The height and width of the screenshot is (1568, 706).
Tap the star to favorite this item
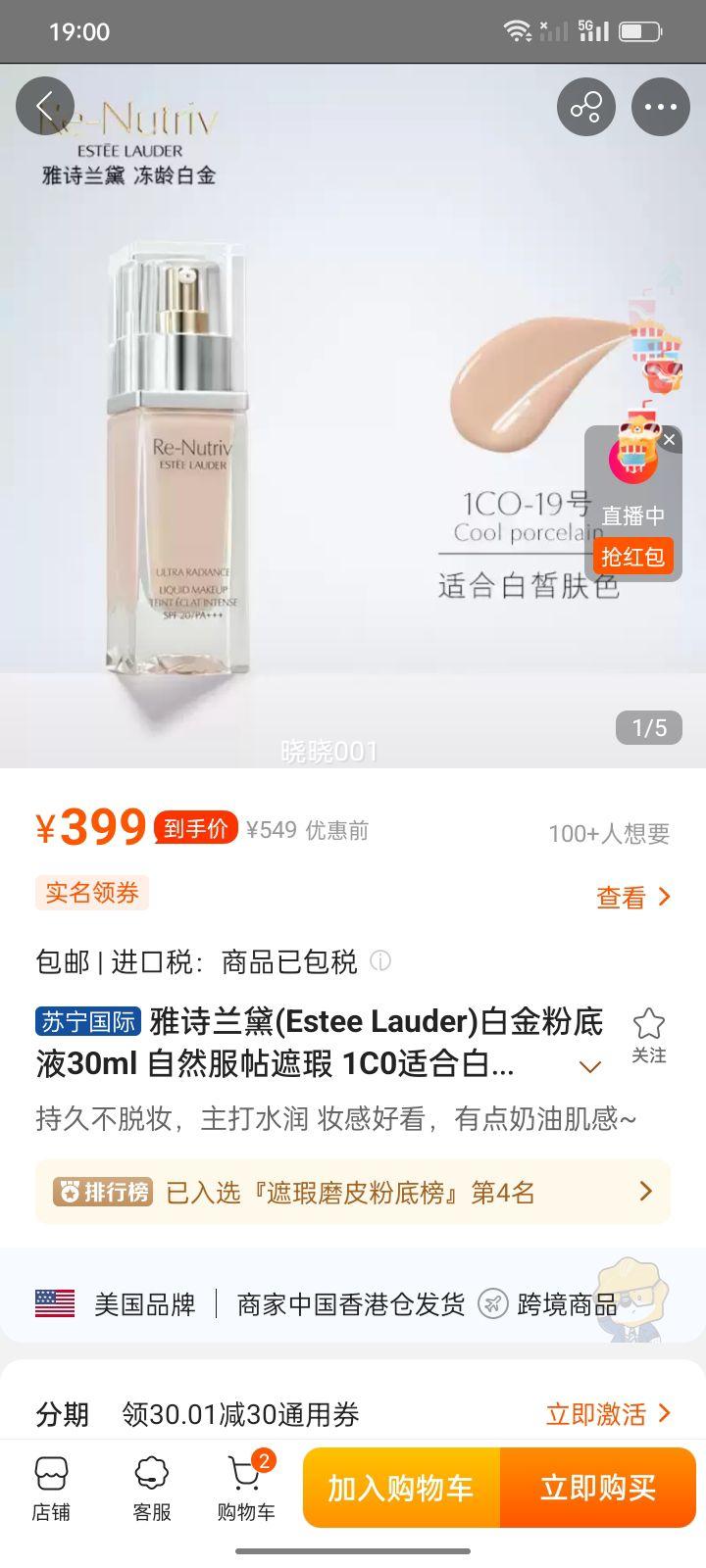pyautogui.click(x=649, y=1023)
